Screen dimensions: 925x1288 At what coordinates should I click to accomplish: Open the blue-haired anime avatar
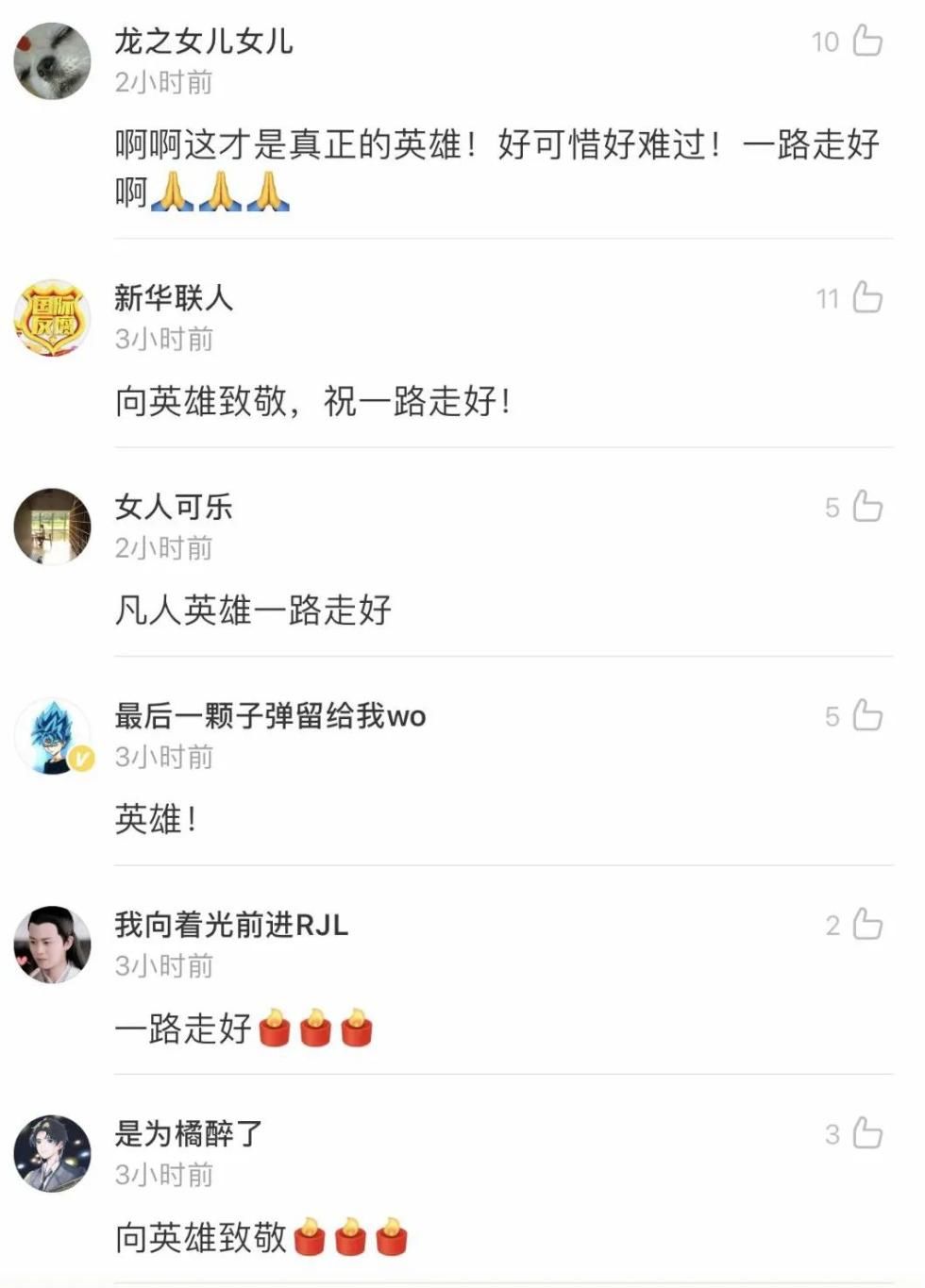click(x=52, y=733)
